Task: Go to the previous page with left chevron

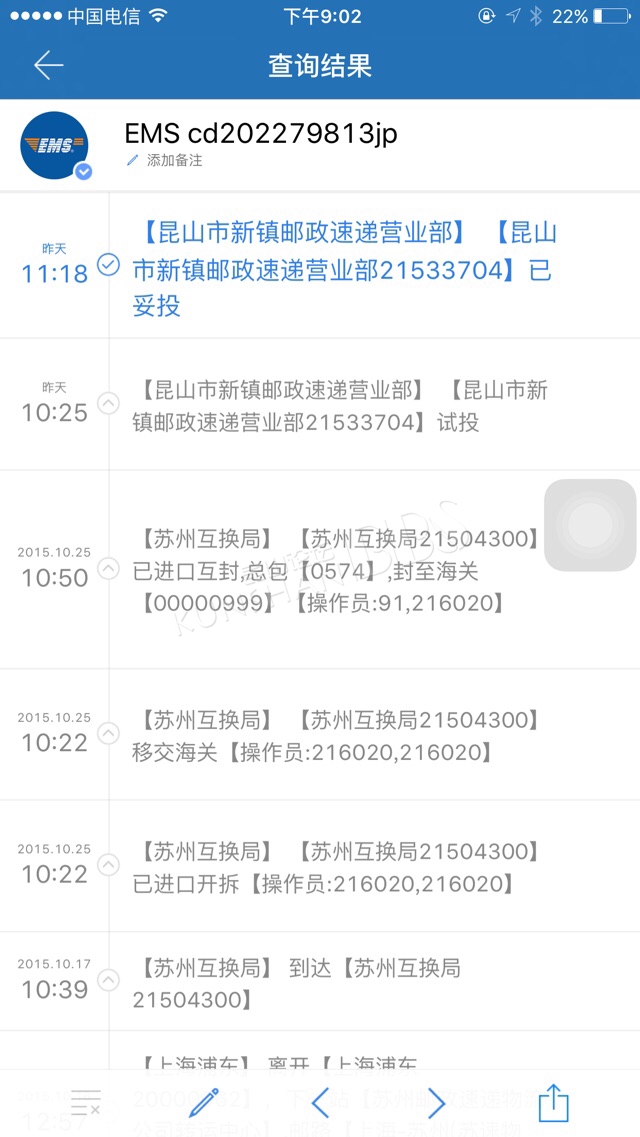Action: pyautogui.click(x=320, y=1103)
